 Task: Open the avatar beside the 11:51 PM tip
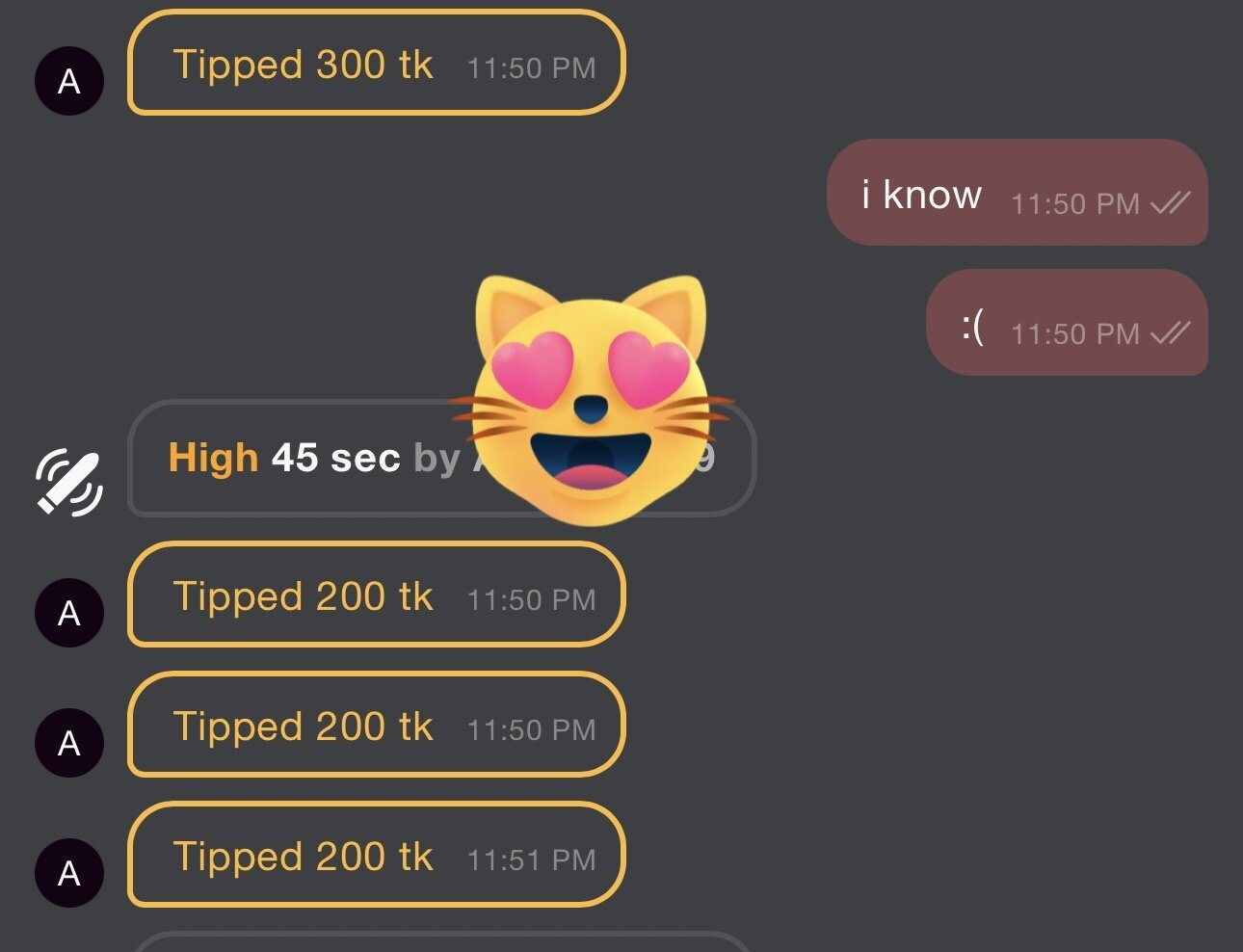[x=69, y=873]
